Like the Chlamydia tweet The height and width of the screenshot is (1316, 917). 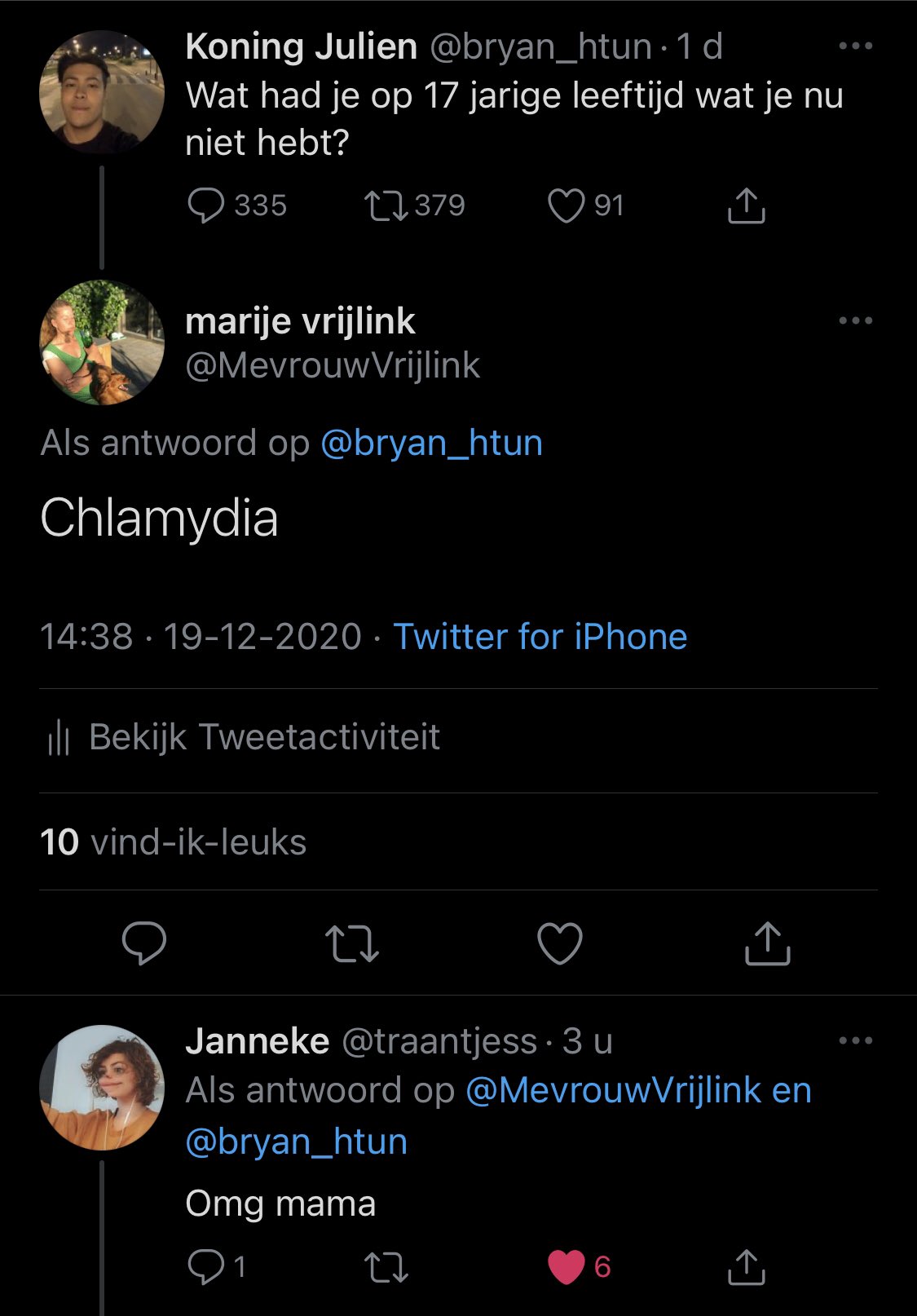560,943
